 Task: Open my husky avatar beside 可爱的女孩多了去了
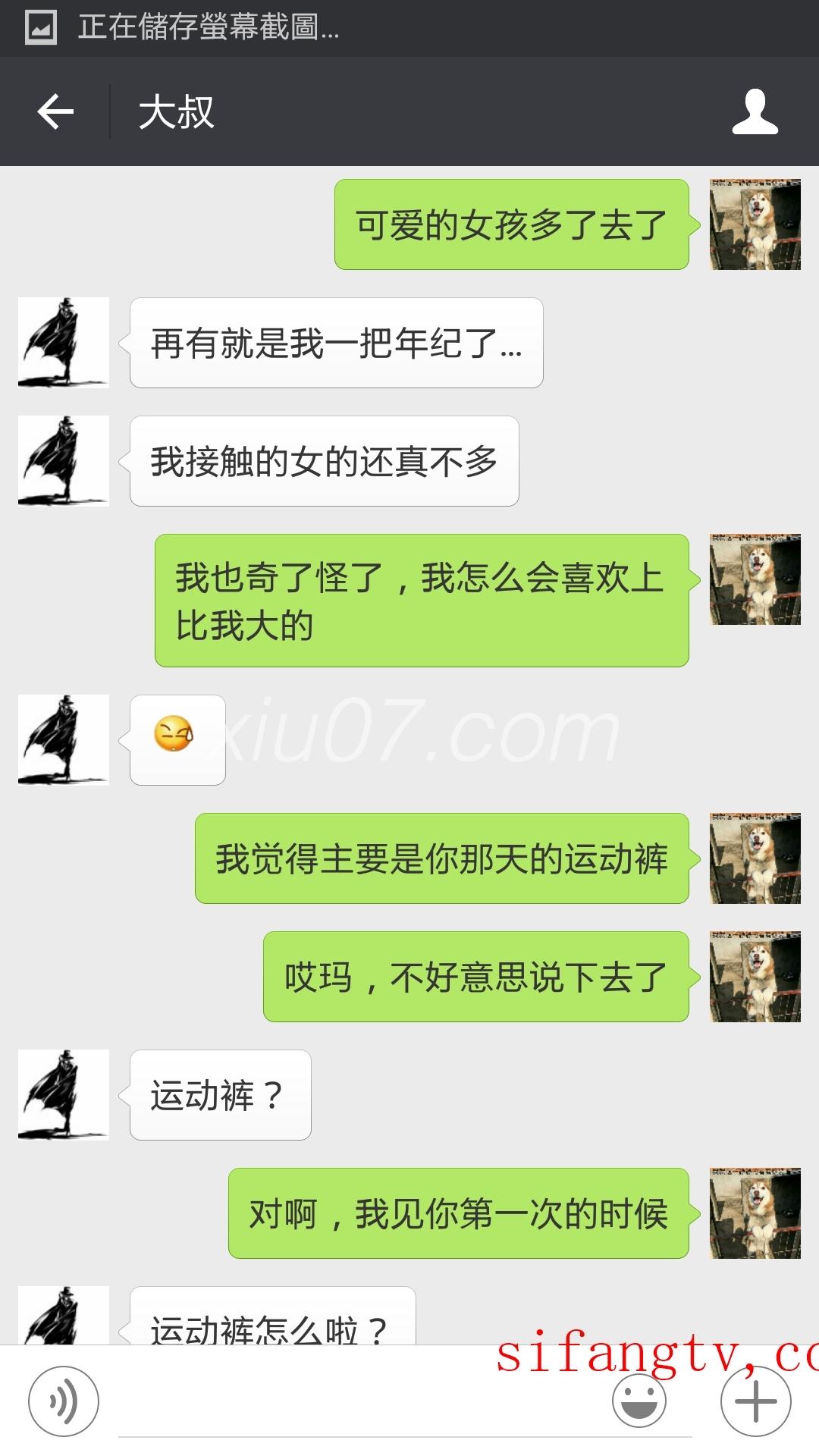755,224
